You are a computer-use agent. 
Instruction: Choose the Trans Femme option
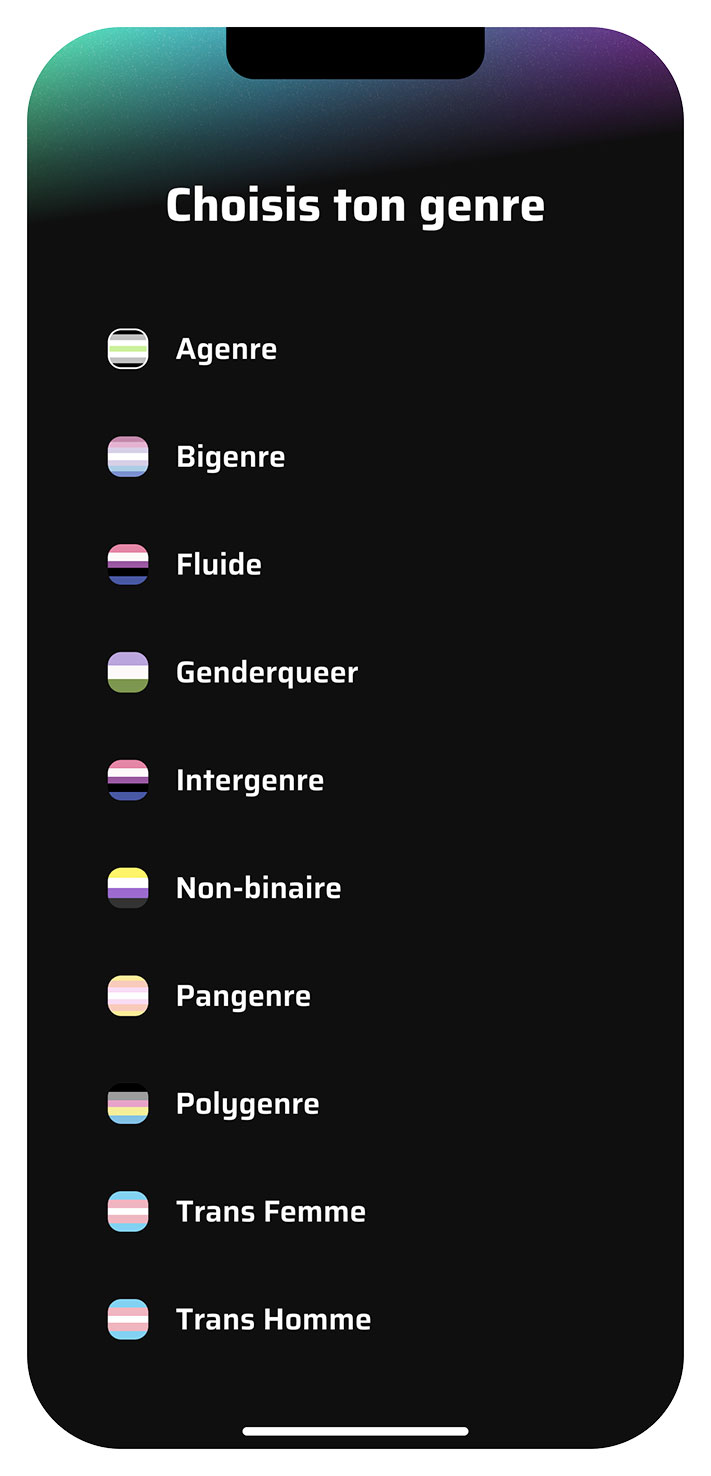270,1212
